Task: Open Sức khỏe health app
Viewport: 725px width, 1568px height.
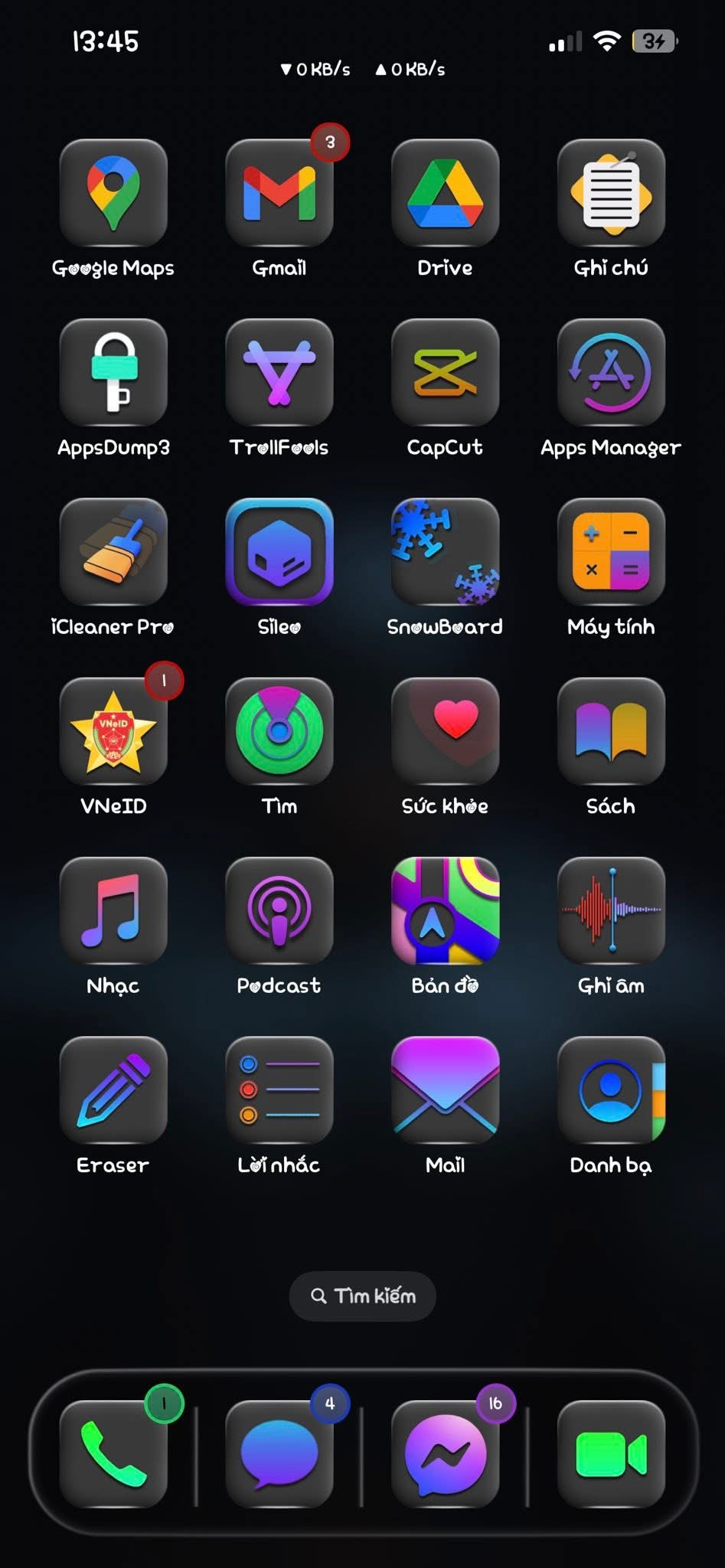Action: (x=445, y=731)
